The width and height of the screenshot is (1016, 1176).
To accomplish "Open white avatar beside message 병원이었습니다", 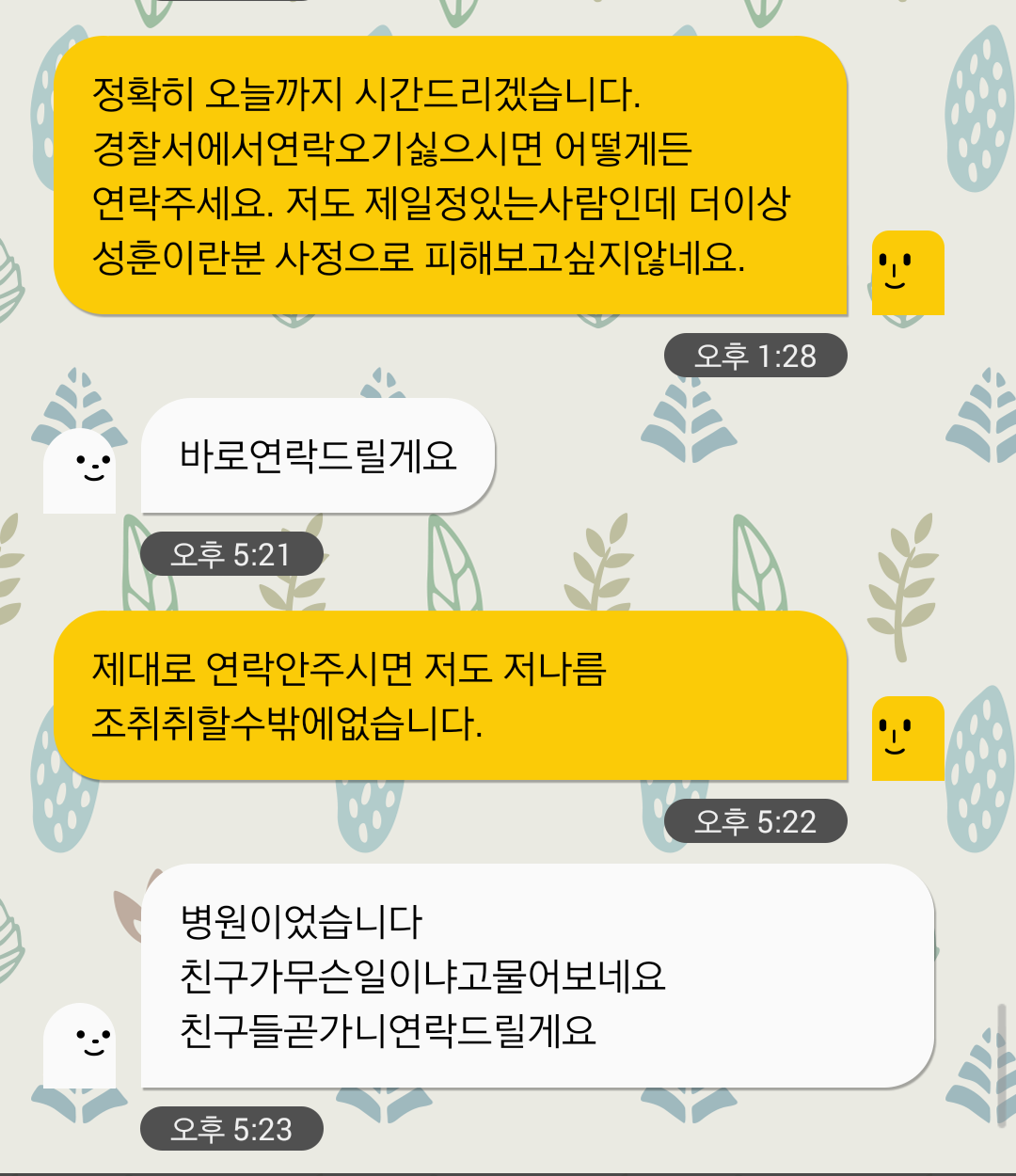I will click(80, 1046).
